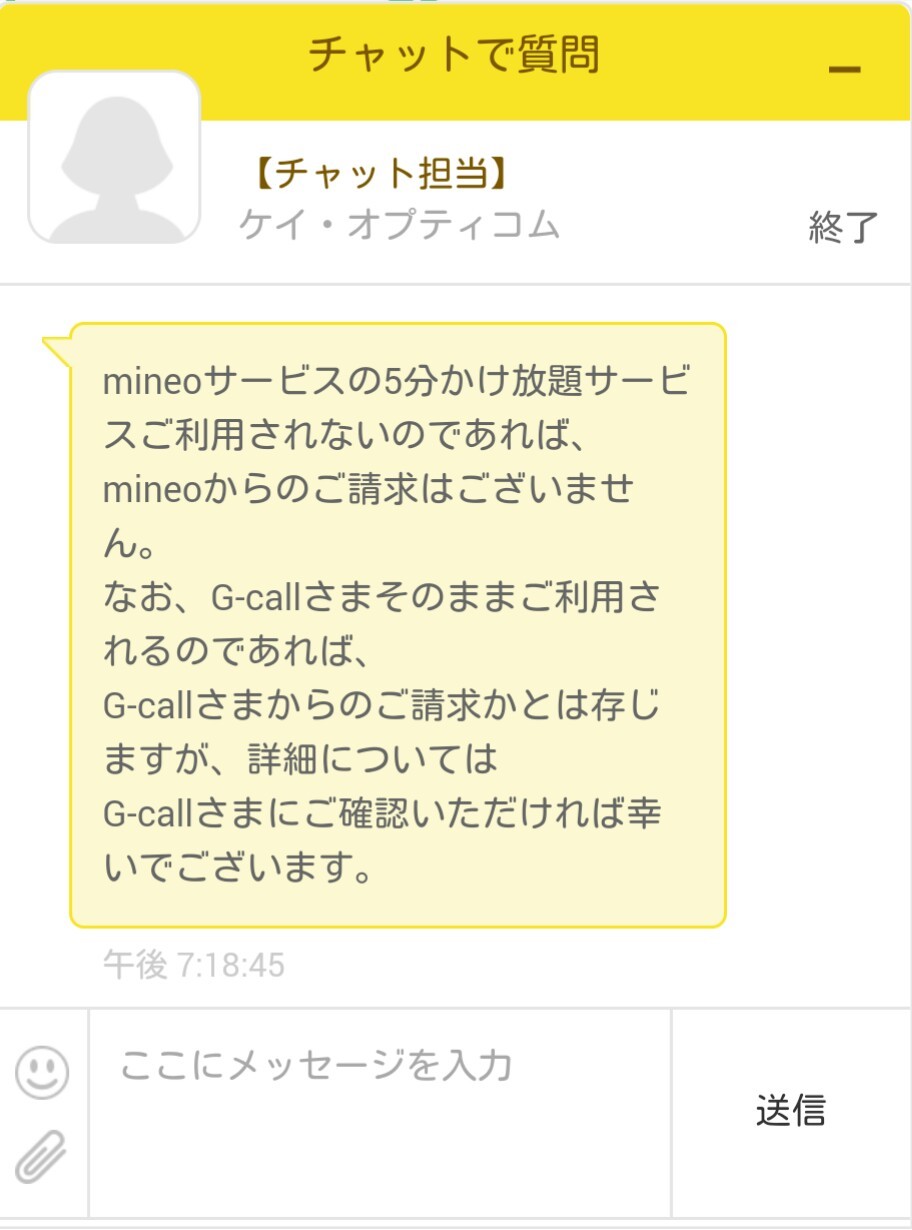This screenshot has height=1230, width=912.
Task: Tap 終了 to end the chat
Action: tap(844, 228)
